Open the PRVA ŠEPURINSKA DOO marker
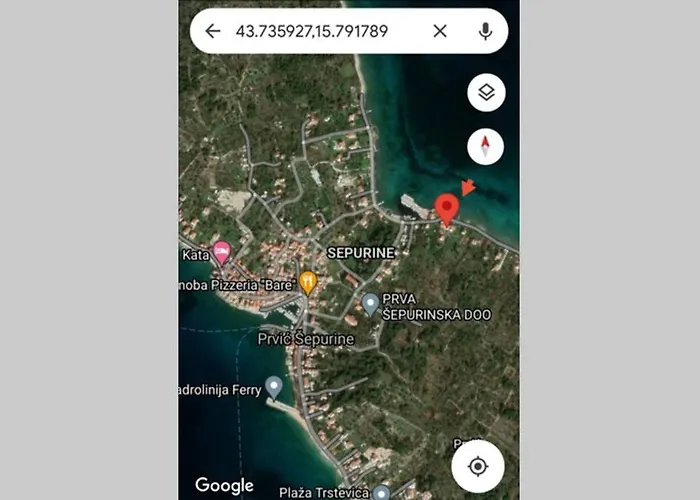Image resolution: width=700 pixels, height=500 pixels. tap(370, 302)
